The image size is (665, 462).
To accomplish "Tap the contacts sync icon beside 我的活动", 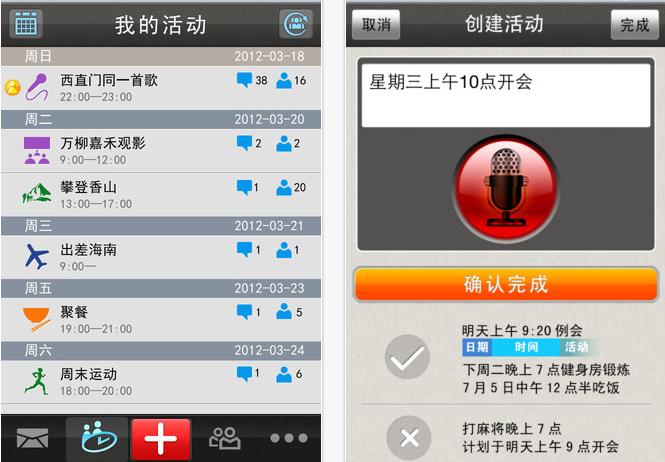I will pos(296,24).
